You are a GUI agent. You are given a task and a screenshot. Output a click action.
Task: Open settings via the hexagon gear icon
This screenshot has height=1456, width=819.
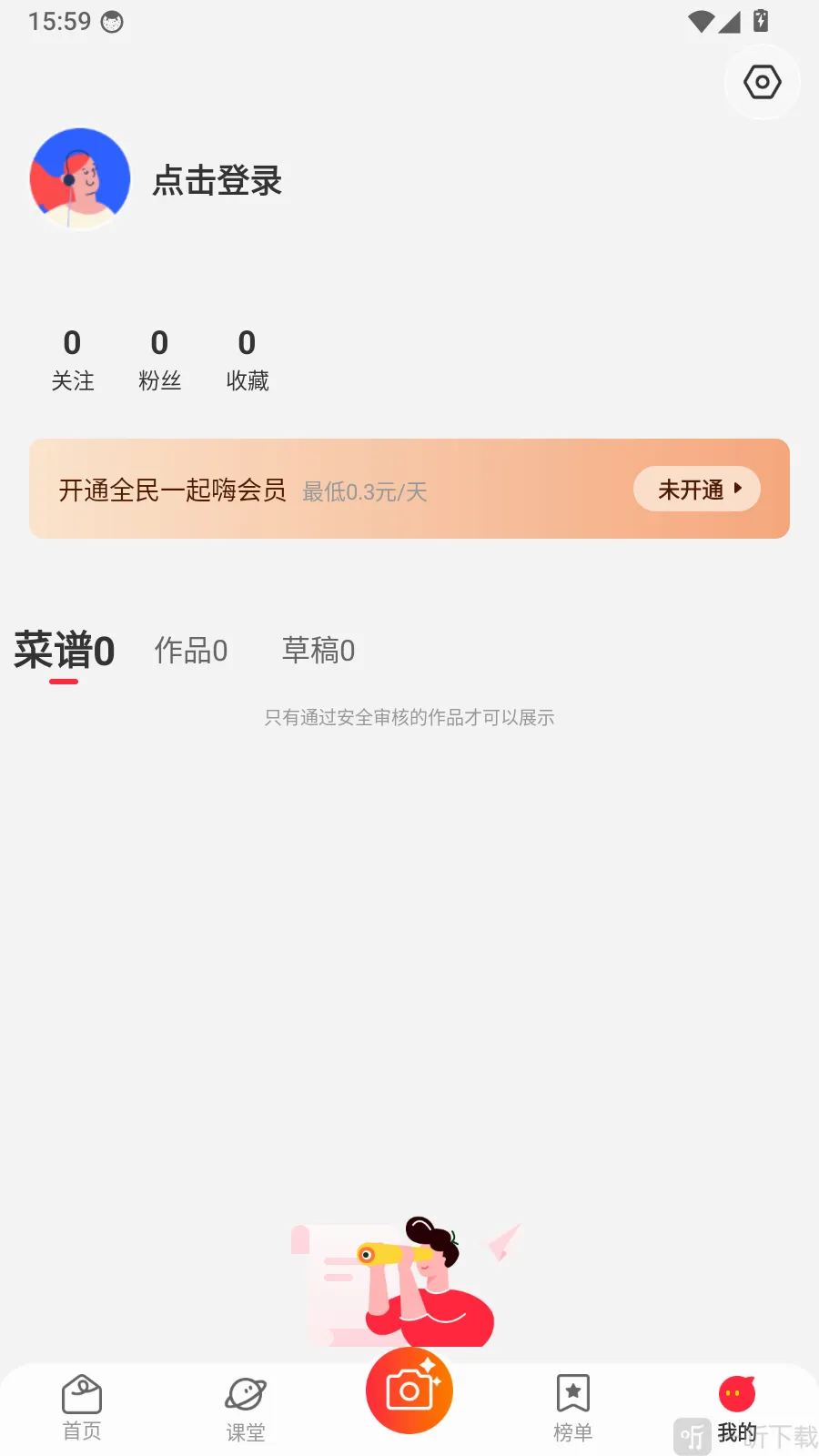pyautogui.click(x=763, y=83)
